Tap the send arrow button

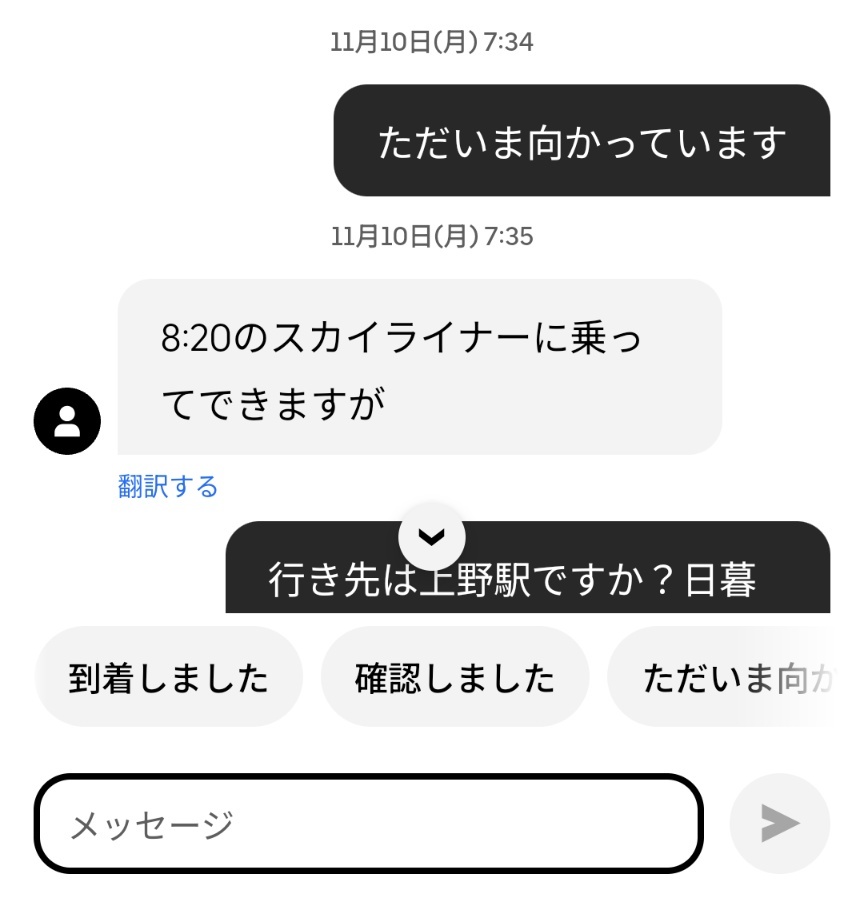click(x=779, y=824)
